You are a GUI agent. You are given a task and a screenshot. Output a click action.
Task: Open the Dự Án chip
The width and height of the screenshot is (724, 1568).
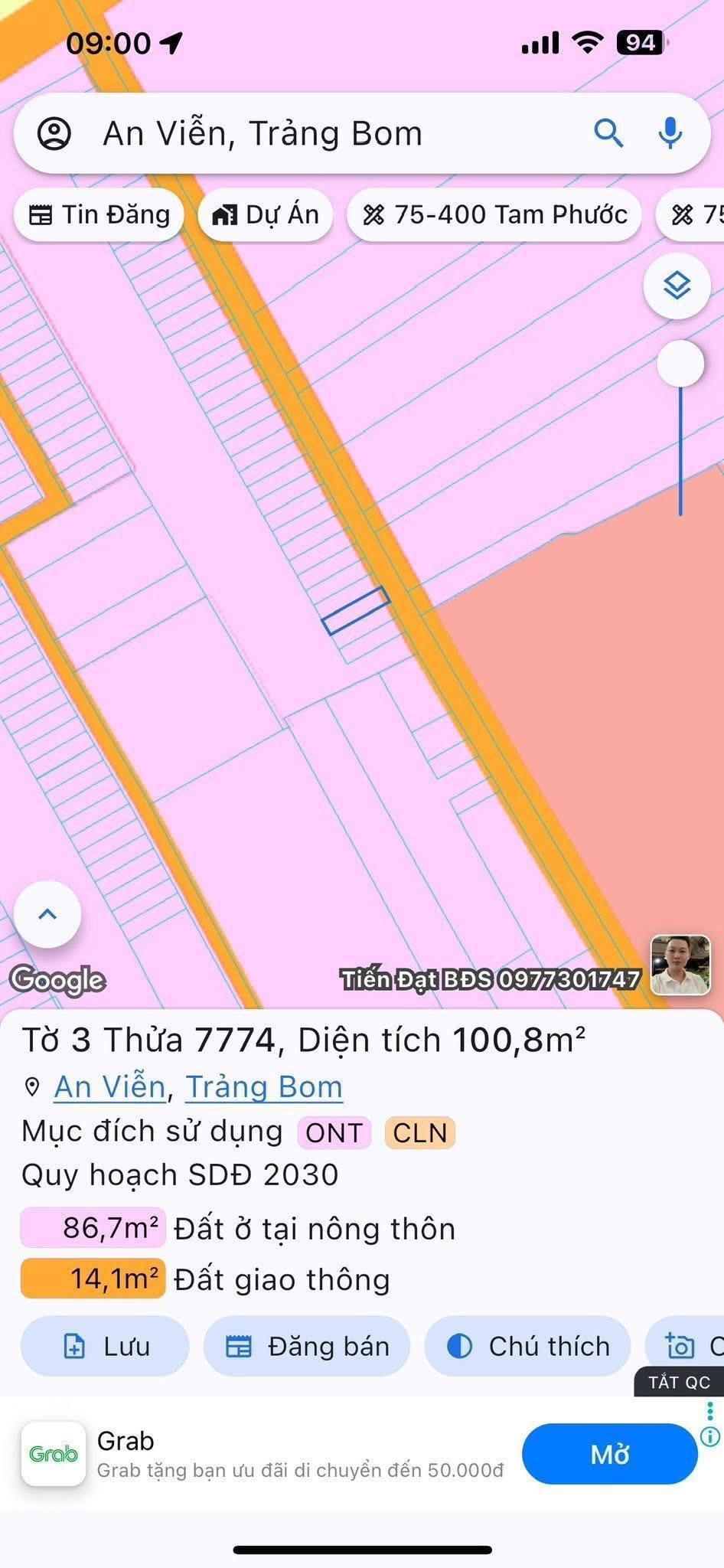point(265,215)
